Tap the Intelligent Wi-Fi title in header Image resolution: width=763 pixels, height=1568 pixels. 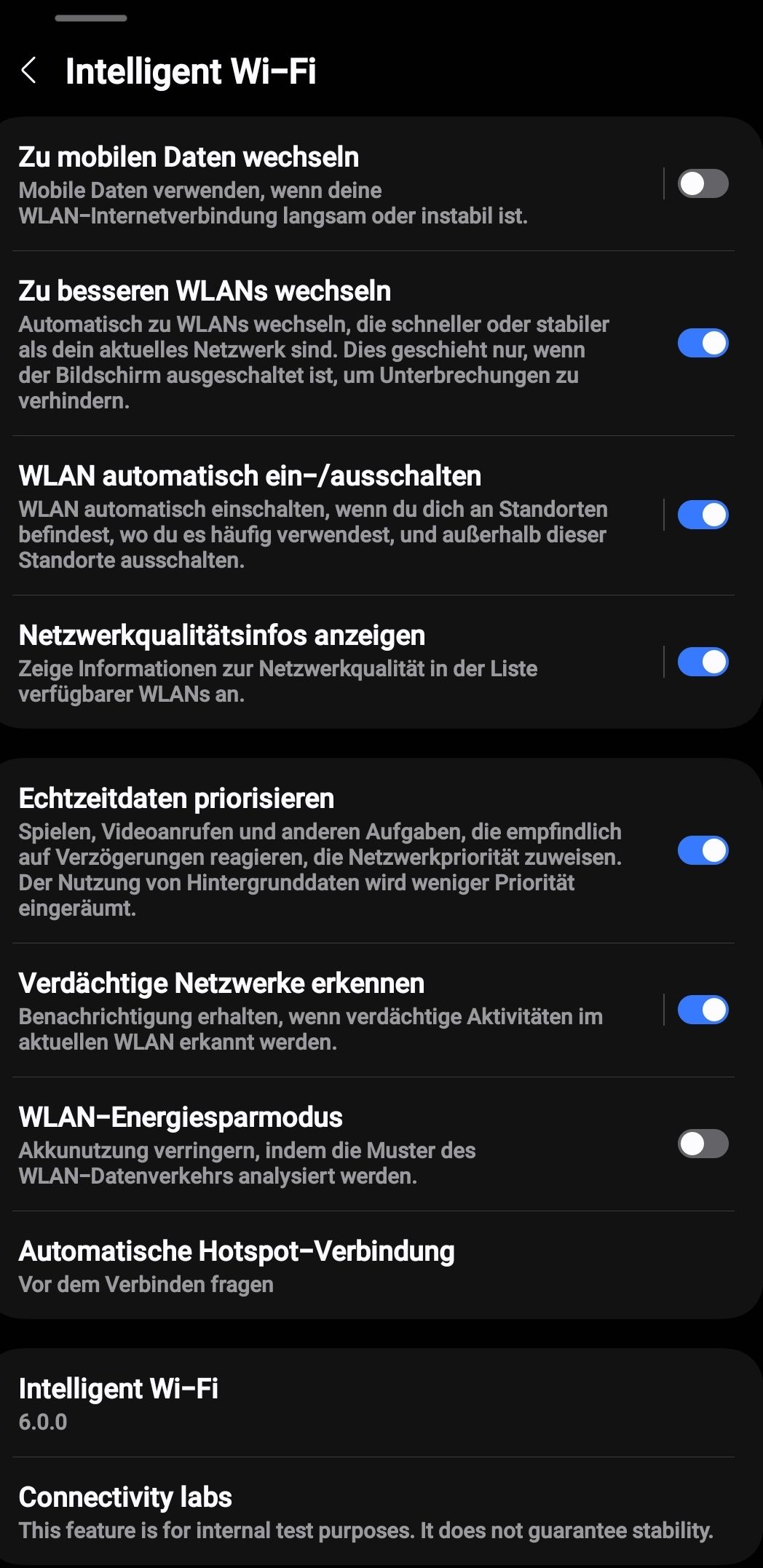tap(193, 71)
